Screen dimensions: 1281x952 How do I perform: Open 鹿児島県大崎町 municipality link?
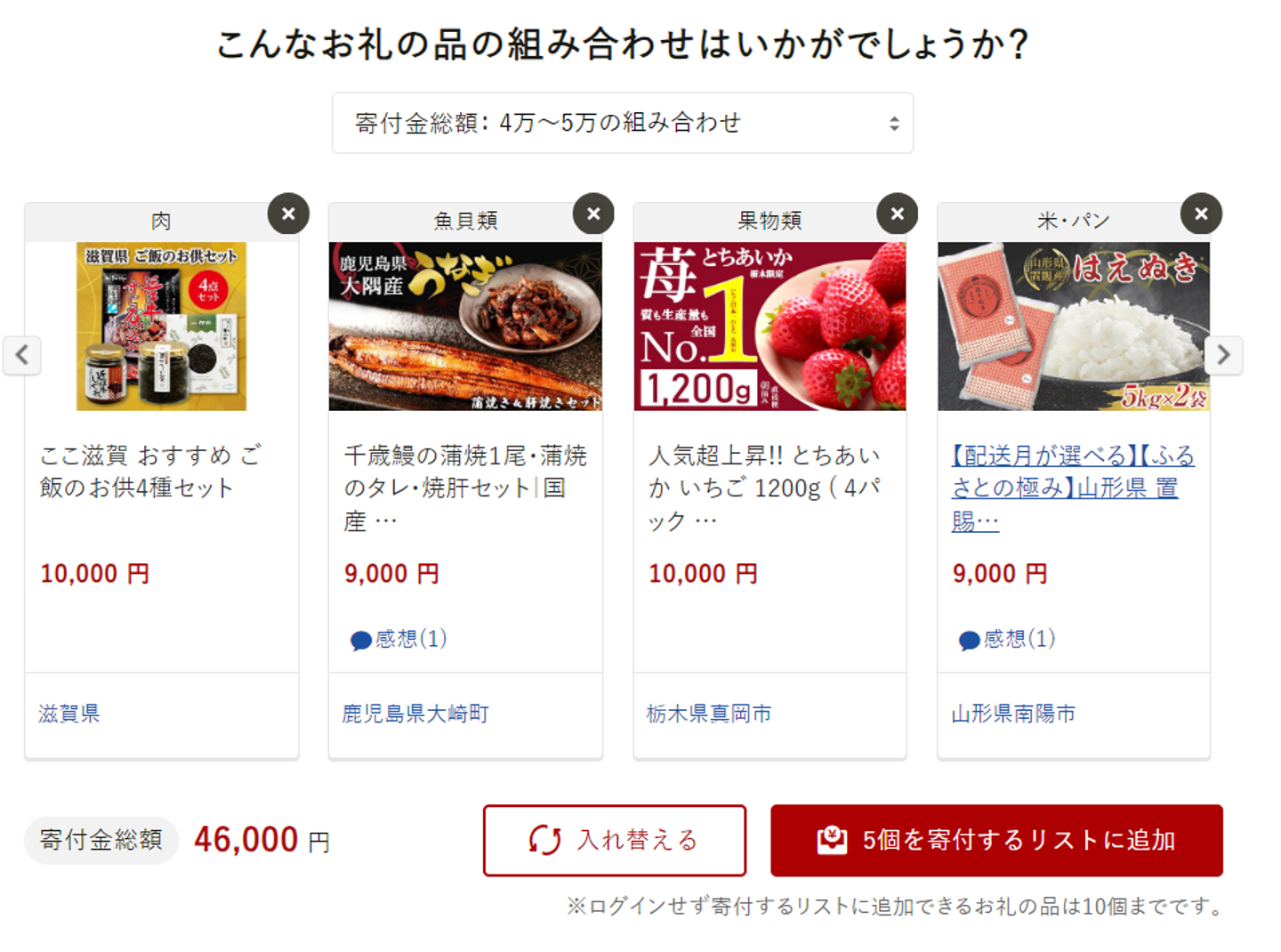(415, 714)
